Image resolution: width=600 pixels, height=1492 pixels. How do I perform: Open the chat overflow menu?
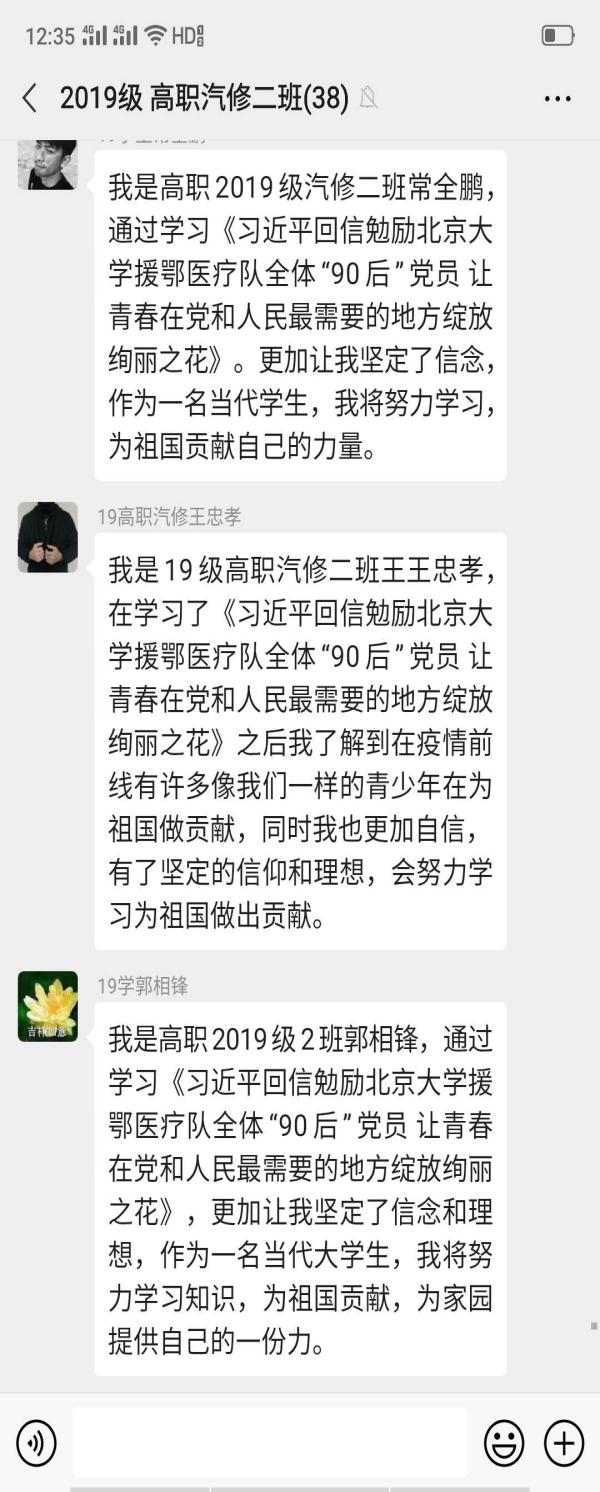coord(557,98)
